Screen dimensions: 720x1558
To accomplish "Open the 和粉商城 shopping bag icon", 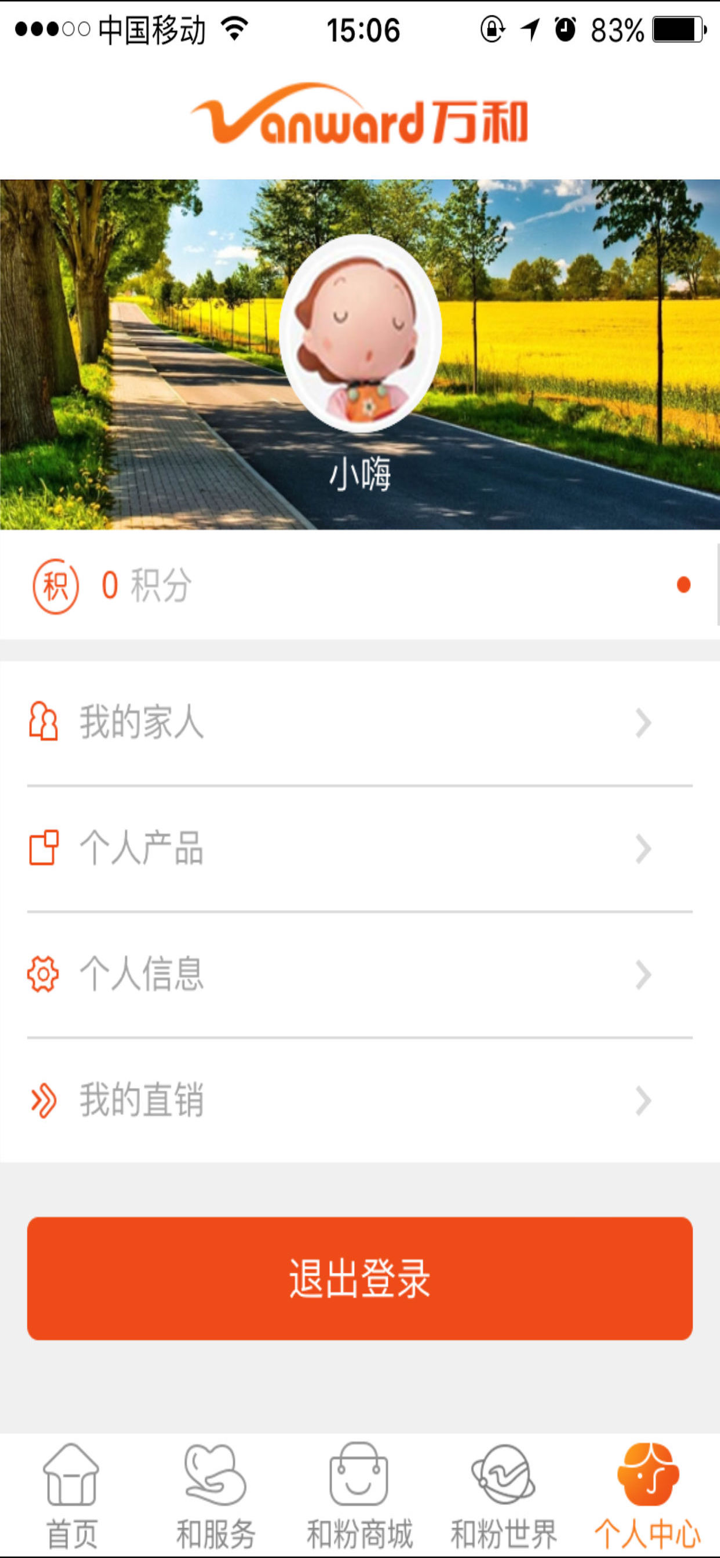I will 360,1475.
